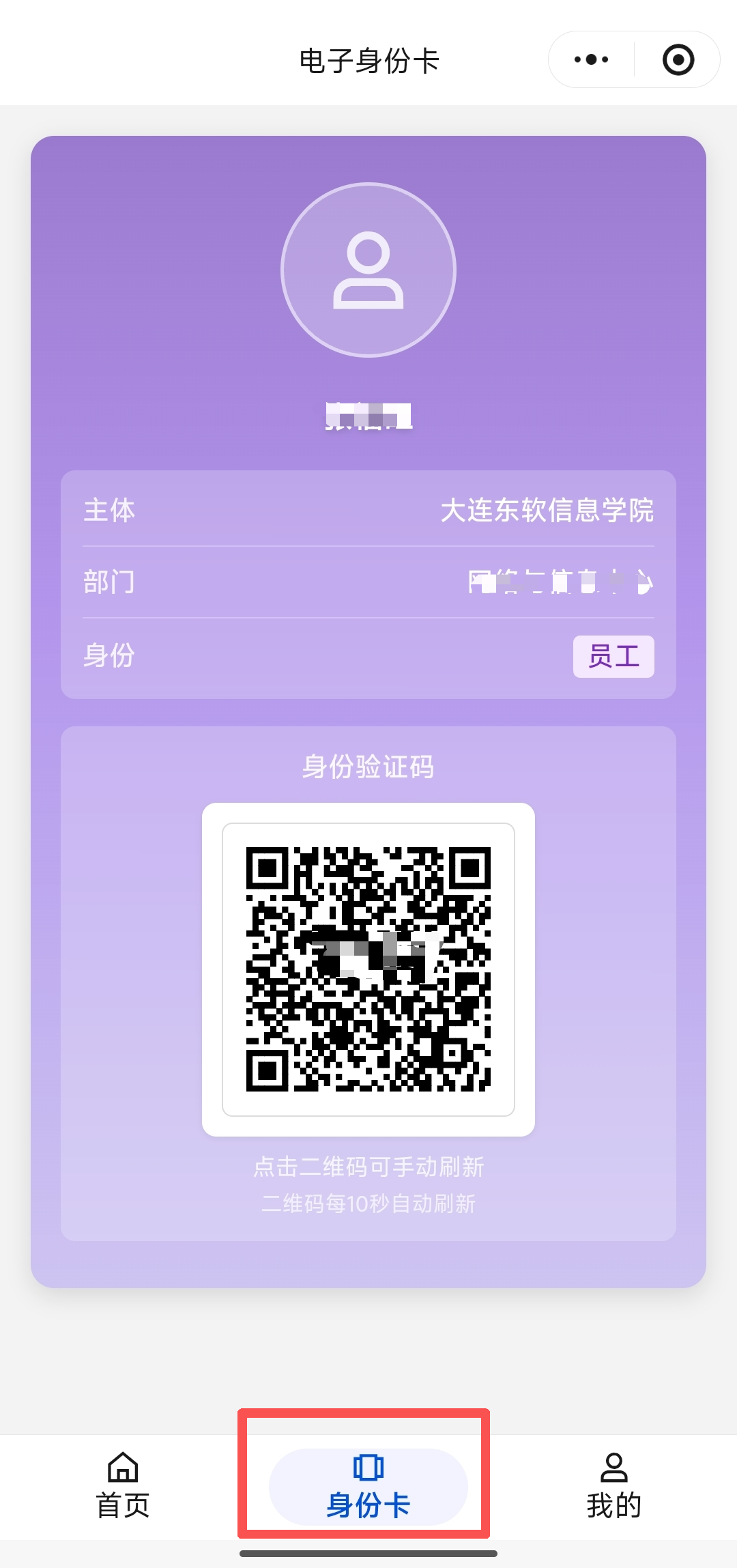Viewport: 737px width, 1568px height.
Task: Refresh the 身份验证码 QR code manually
Action: point(368,969)
